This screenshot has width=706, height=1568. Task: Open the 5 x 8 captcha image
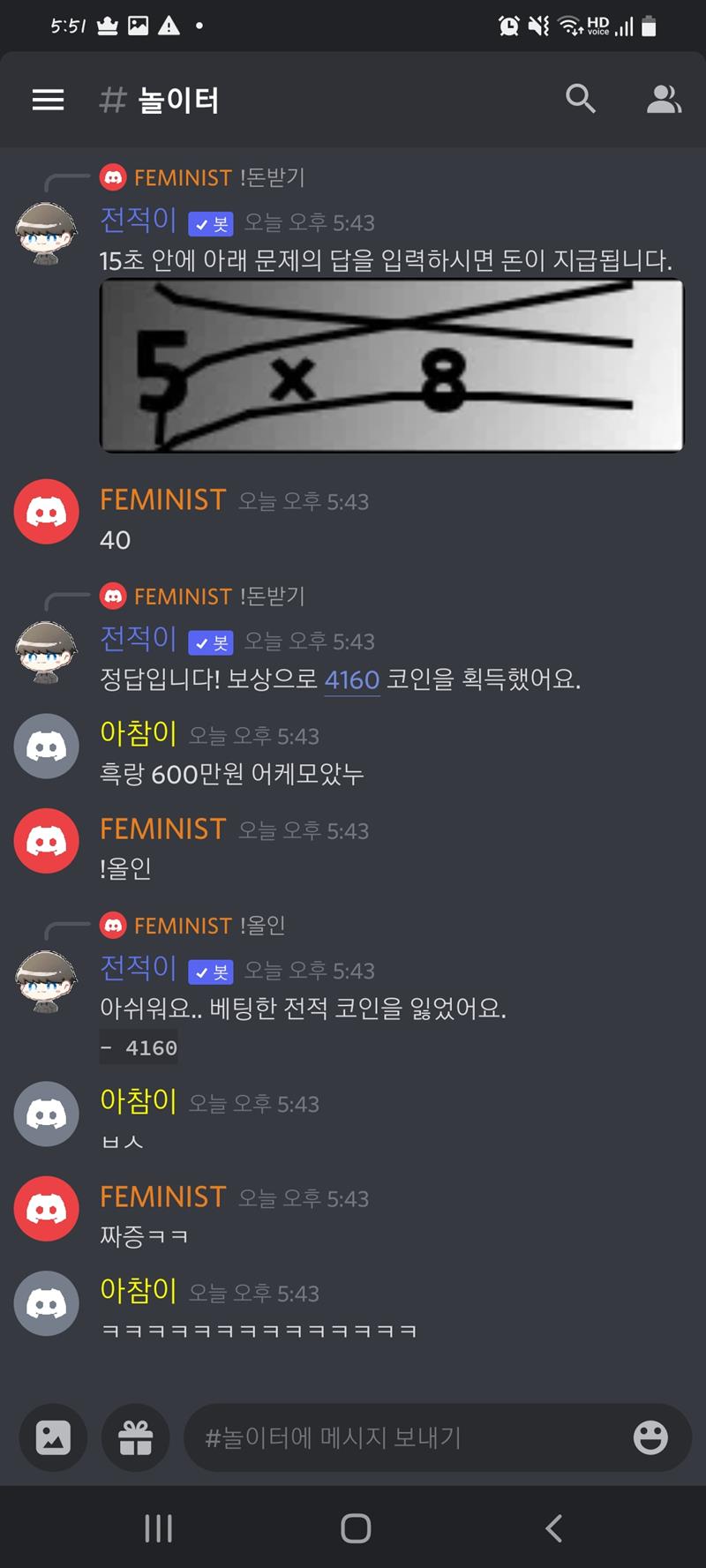pos(391,365)
